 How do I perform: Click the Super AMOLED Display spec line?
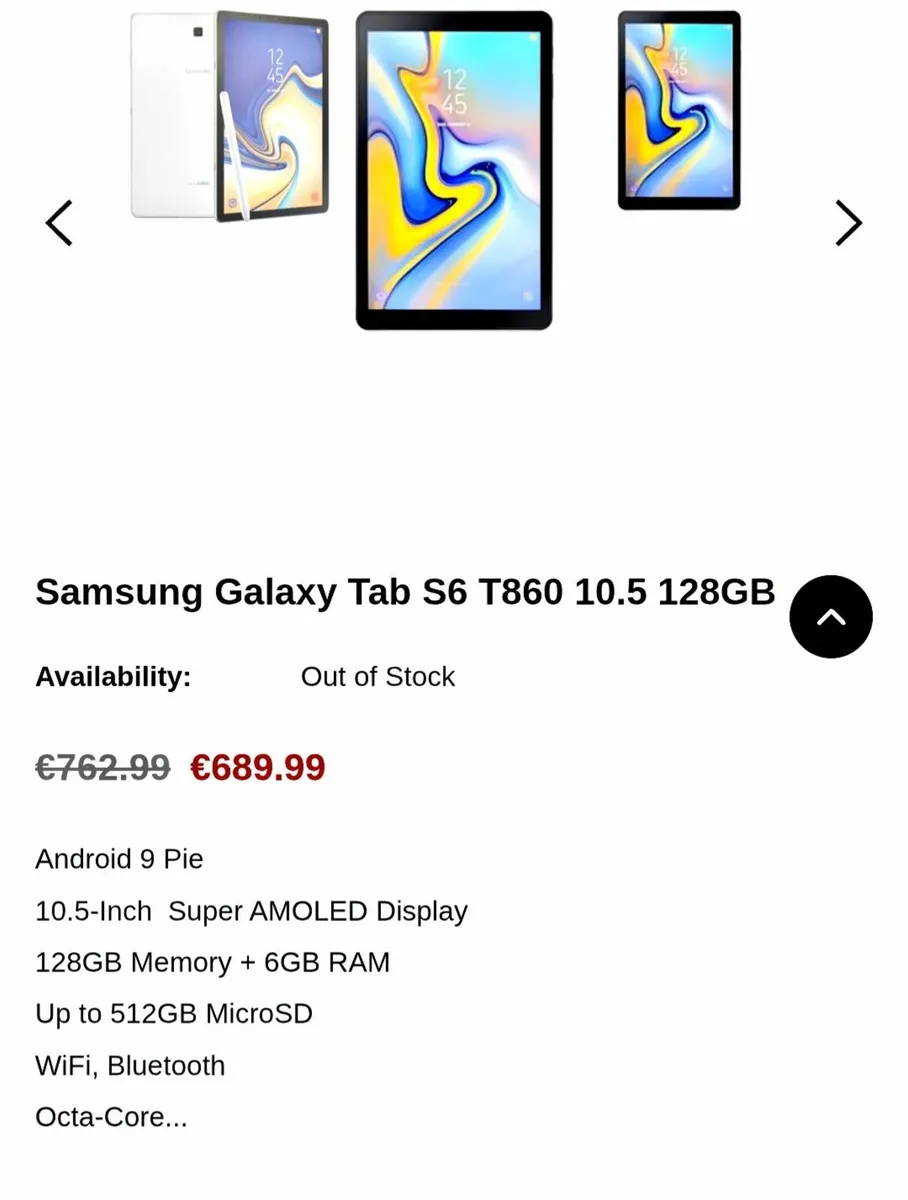[251, 911]
